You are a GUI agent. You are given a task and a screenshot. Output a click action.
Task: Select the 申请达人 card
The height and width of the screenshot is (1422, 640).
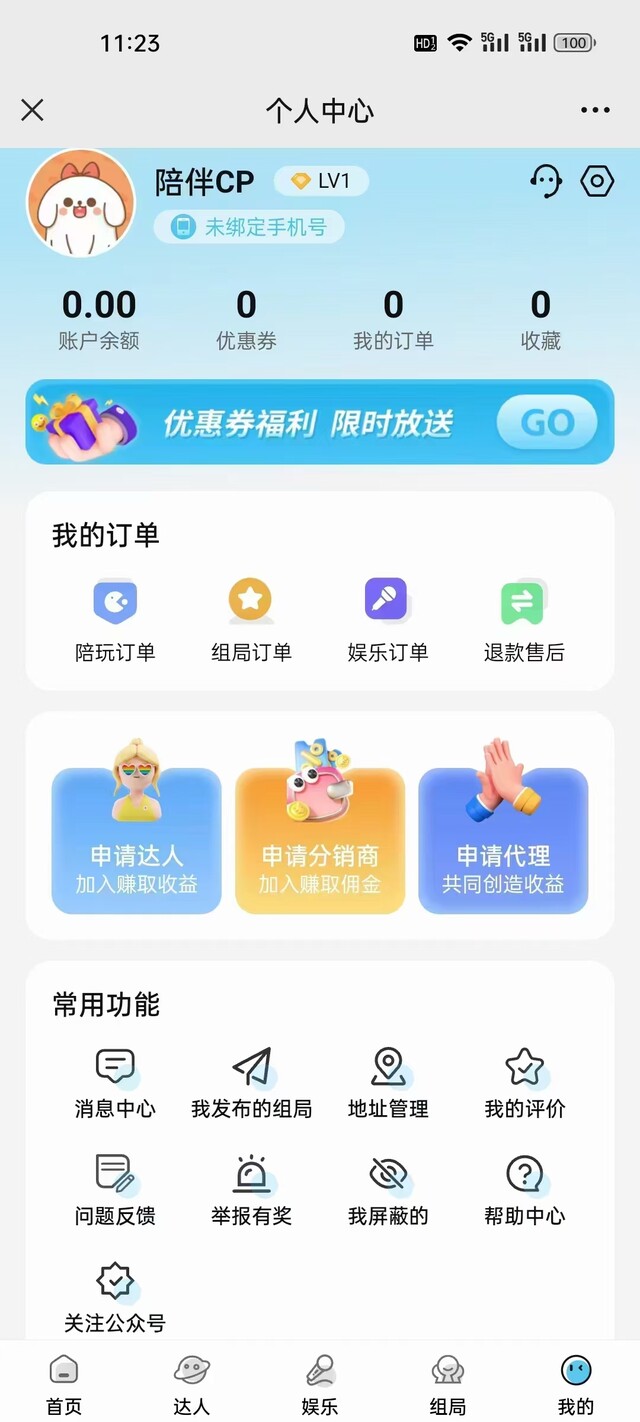pyautogui.click(x=136, y=840)
